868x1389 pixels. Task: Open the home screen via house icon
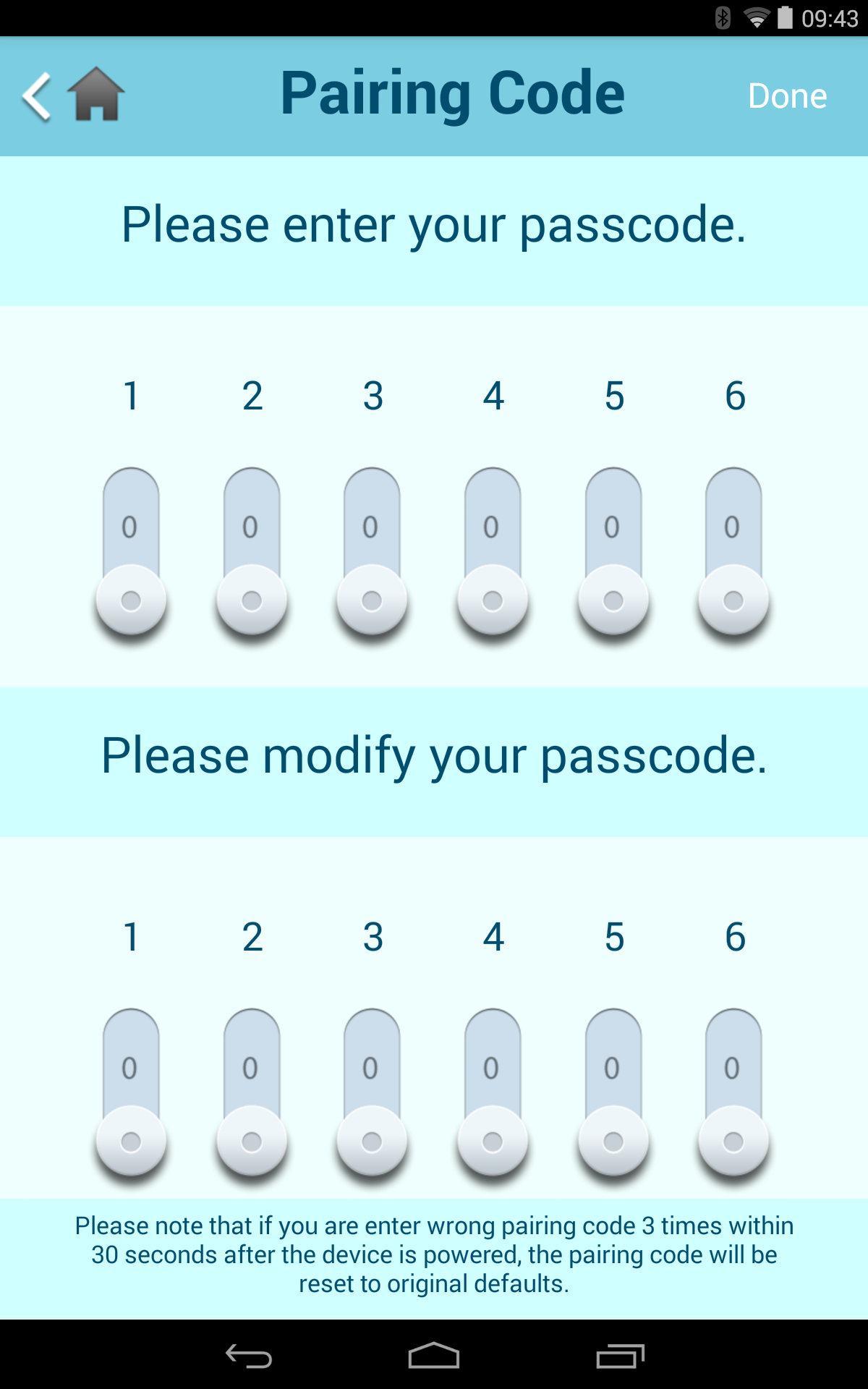[96, 95]
